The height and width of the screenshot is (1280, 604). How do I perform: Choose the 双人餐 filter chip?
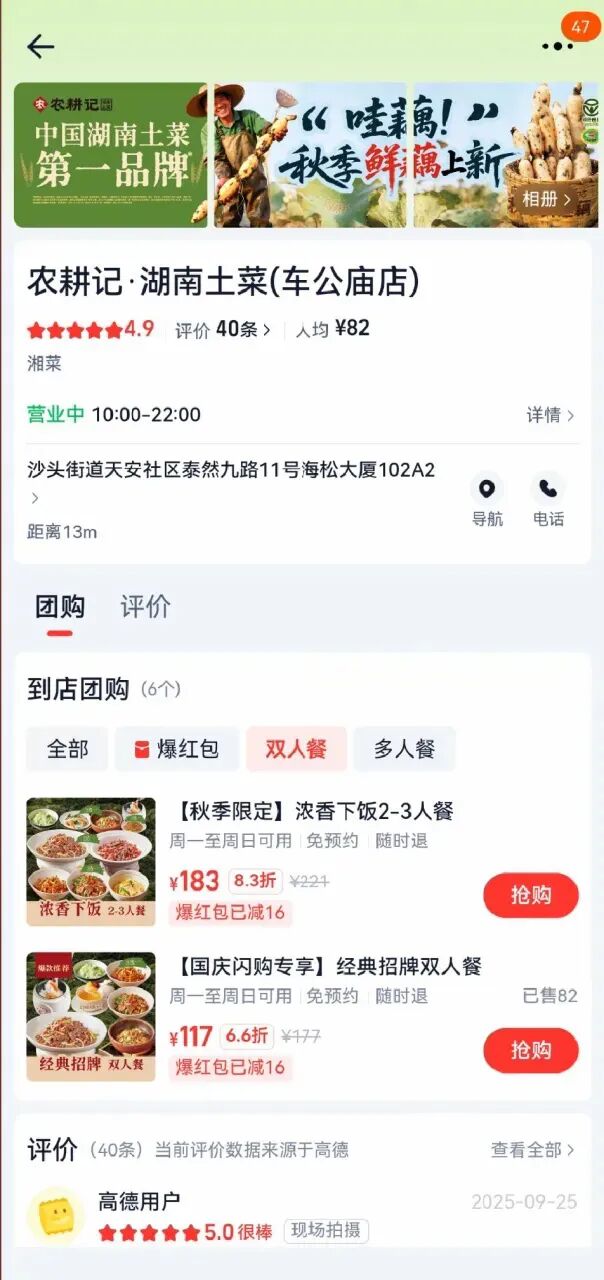[296, 749]
